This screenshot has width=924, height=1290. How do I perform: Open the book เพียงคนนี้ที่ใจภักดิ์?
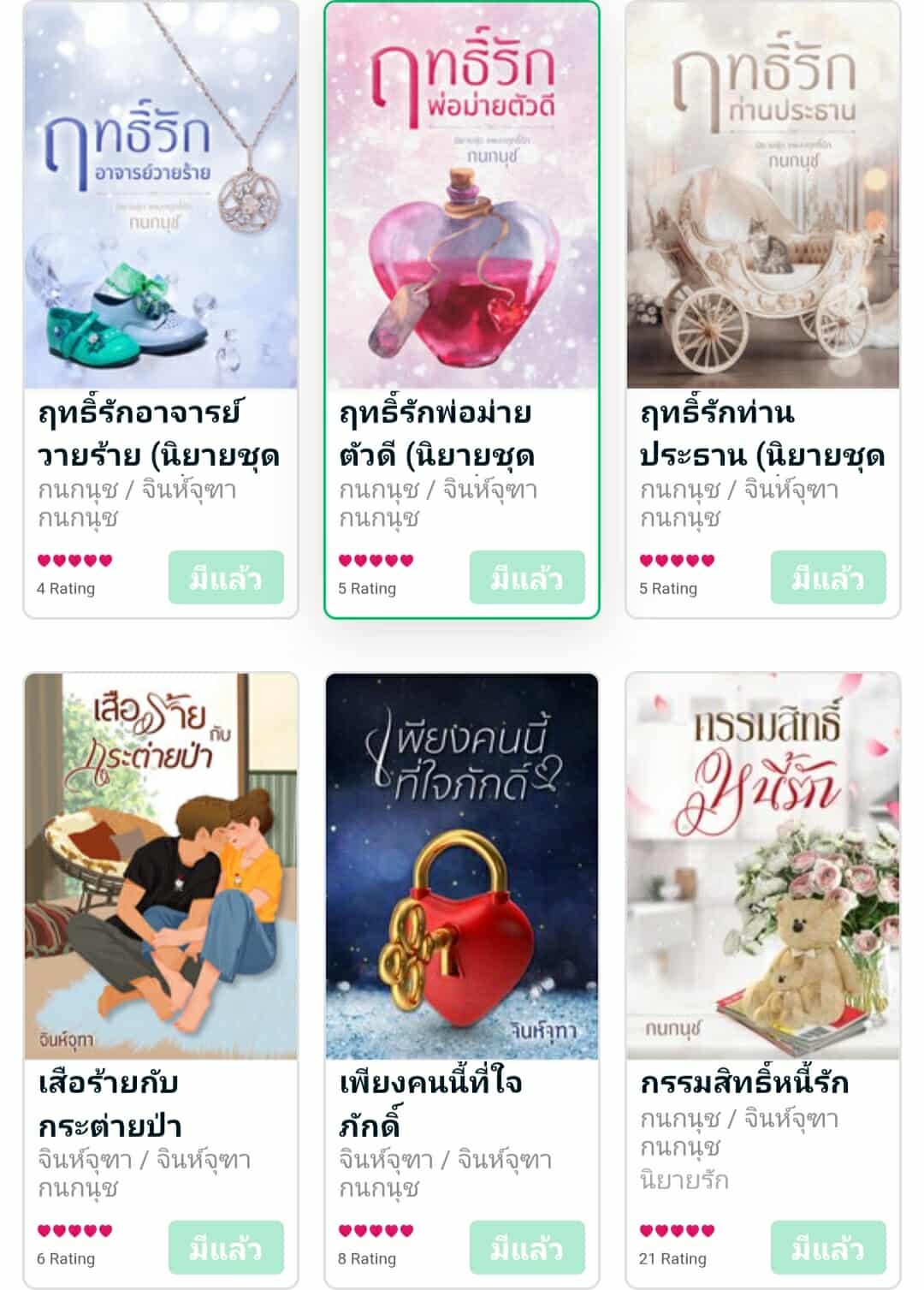point(462,866)
